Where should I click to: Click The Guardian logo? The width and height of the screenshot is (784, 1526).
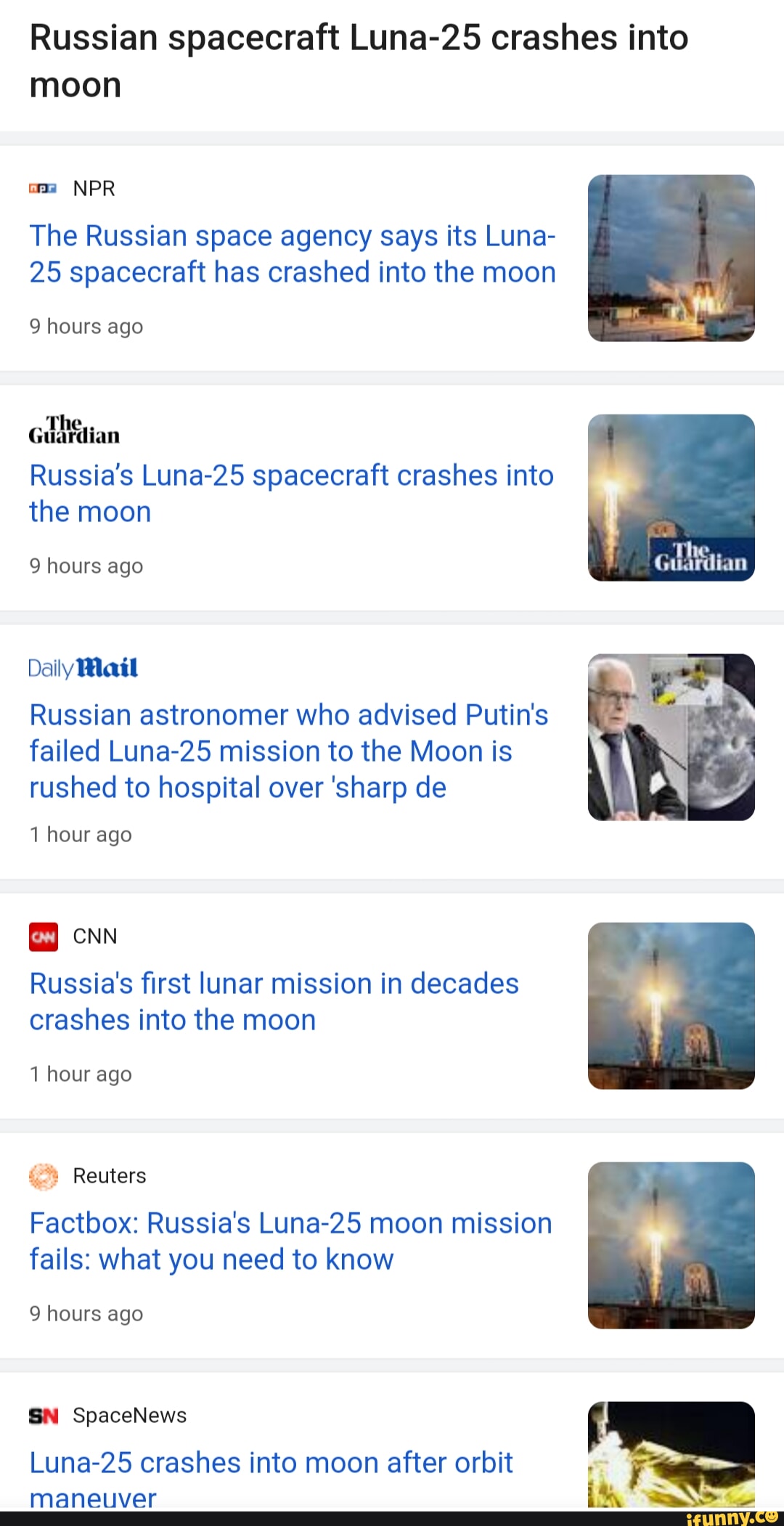coord(74,431)
